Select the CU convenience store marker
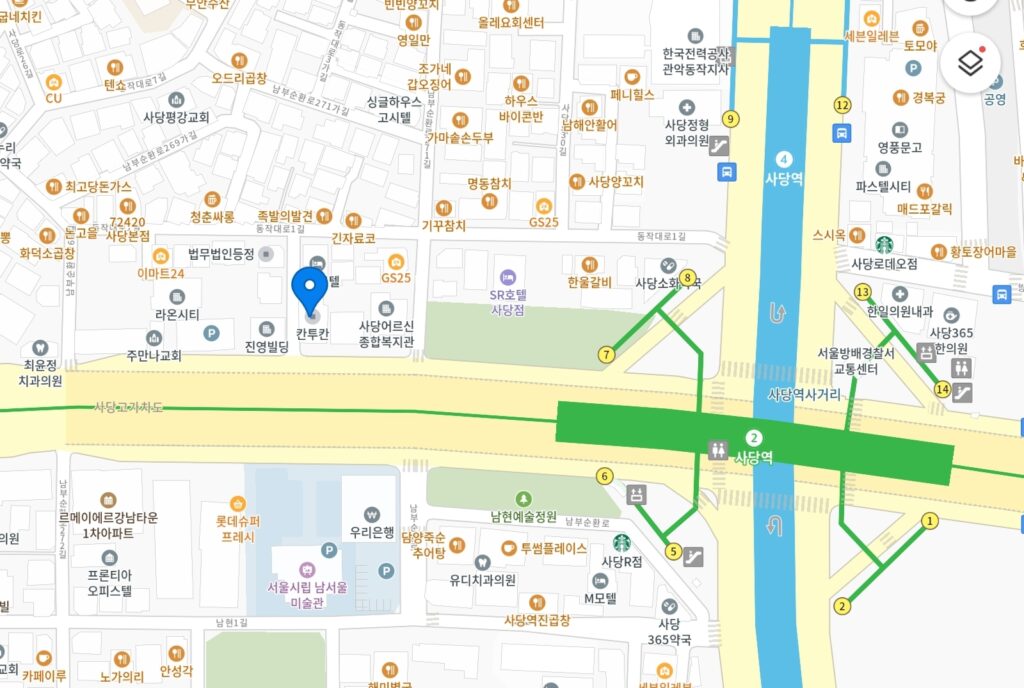Screen dimensions: 1024x688 [x=53, y=81]
